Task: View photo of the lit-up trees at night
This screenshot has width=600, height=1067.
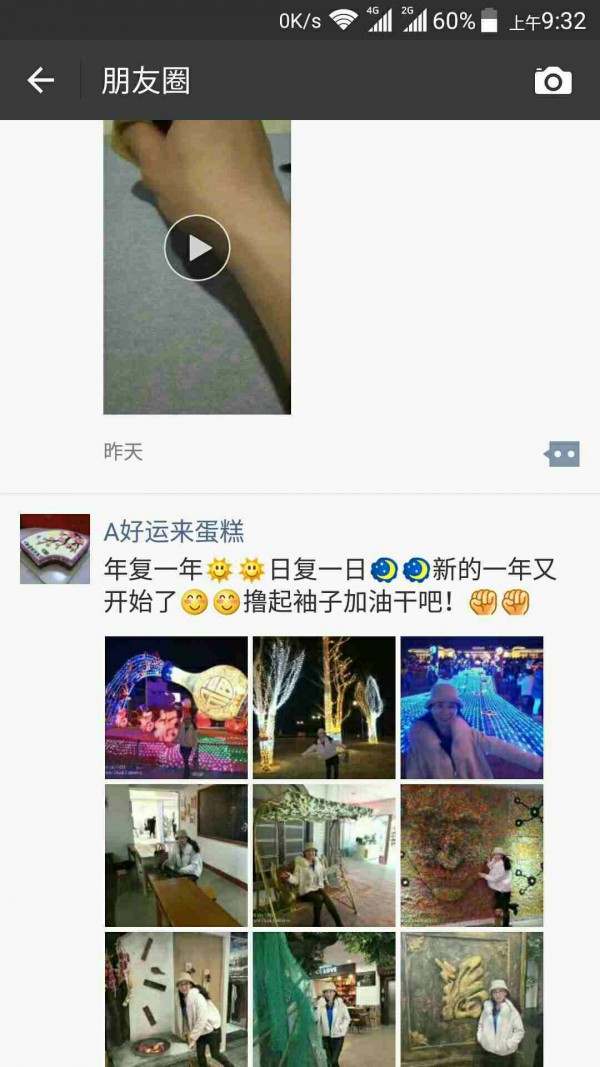Action: coord(324,707)
